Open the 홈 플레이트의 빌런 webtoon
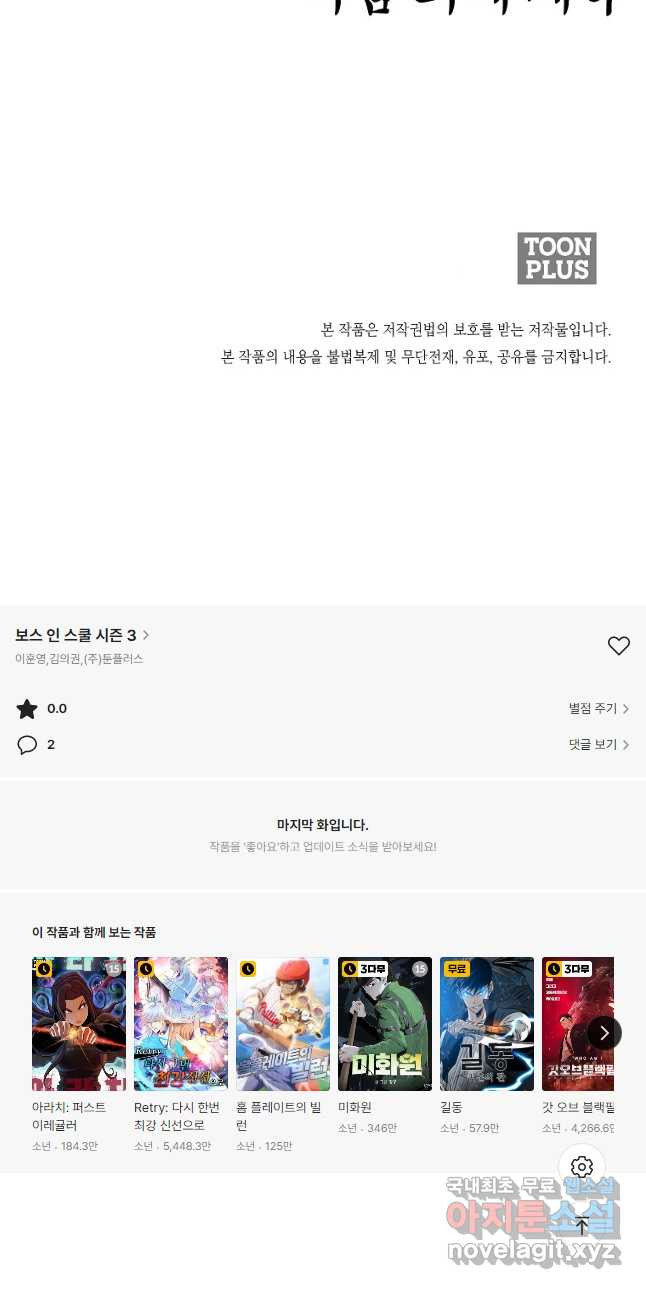The image size is (646, 1289). coord(283,1023)
